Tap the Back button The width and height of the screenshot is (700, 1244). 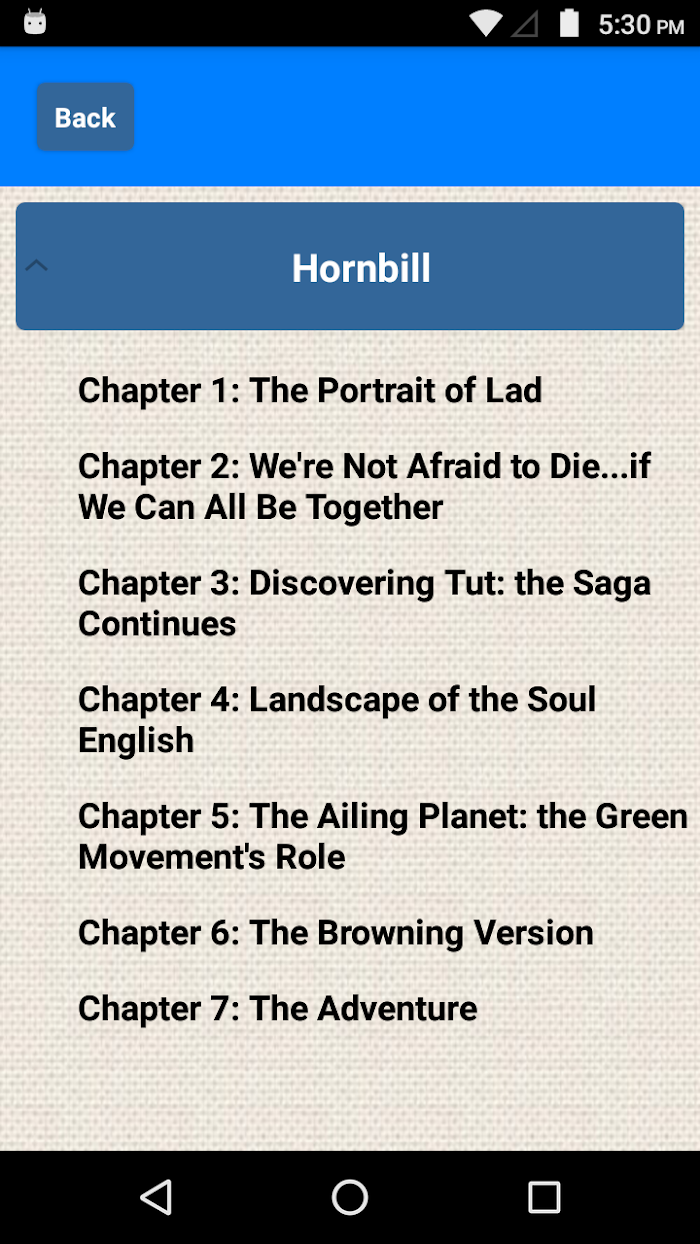(x=85, y=117)
